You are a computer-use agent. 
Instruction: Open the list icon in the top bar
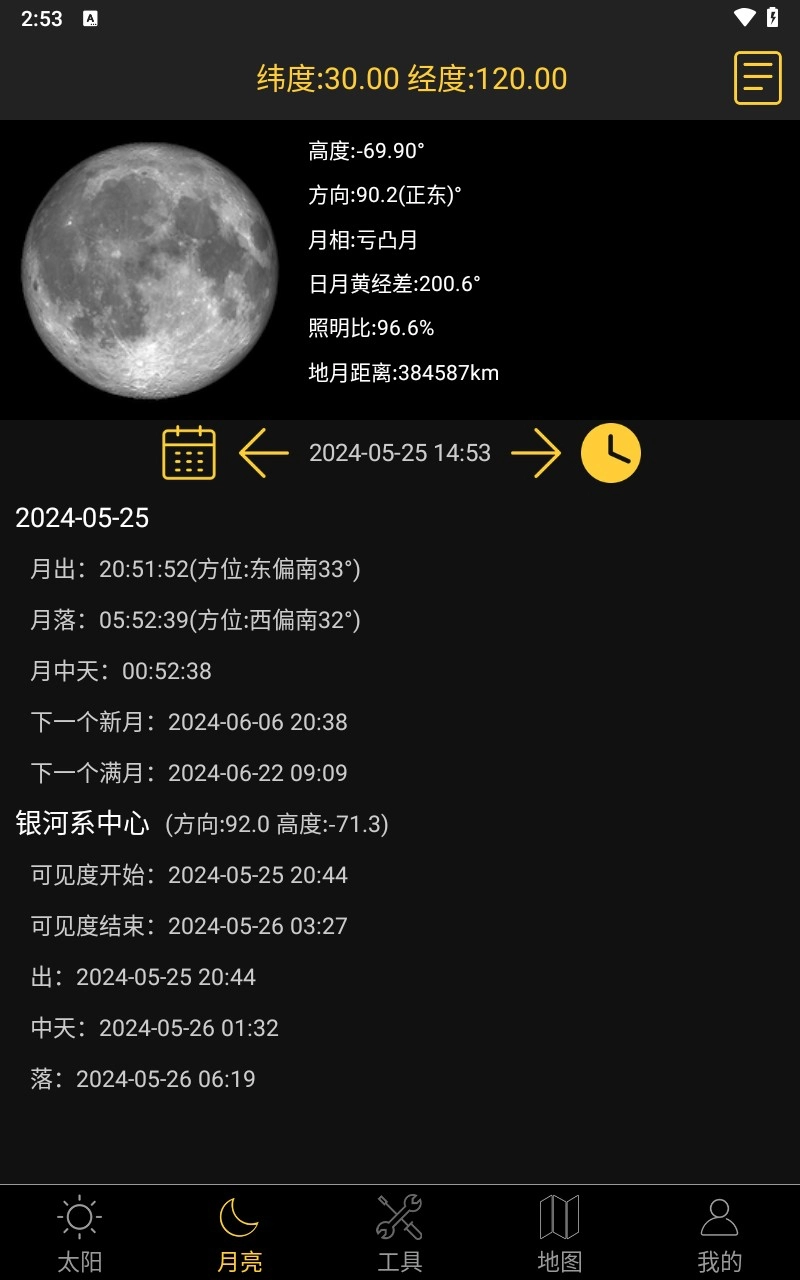click(x=757, y=78)
